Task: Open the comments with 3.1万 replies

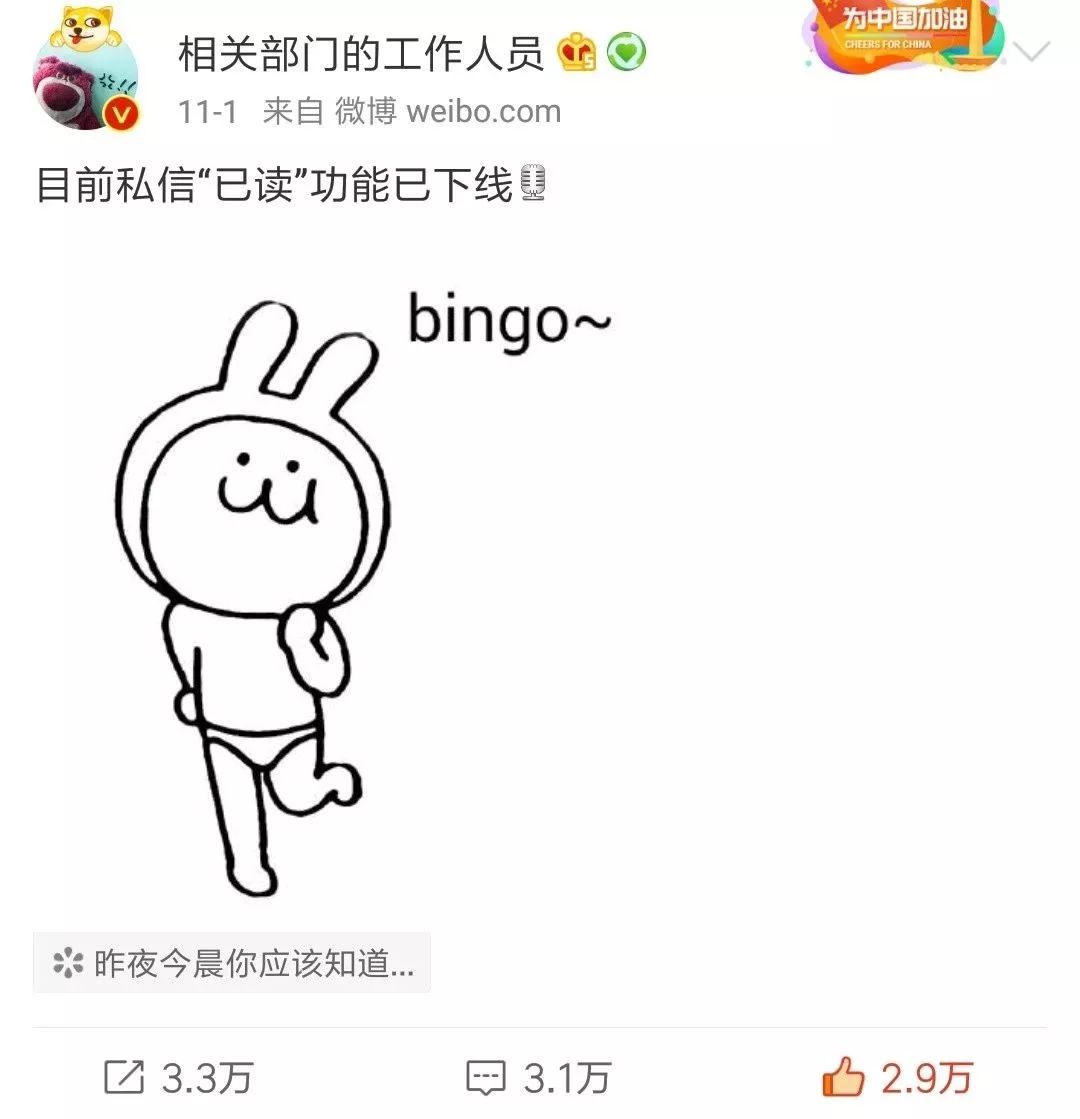Action: click(538, 1077)
